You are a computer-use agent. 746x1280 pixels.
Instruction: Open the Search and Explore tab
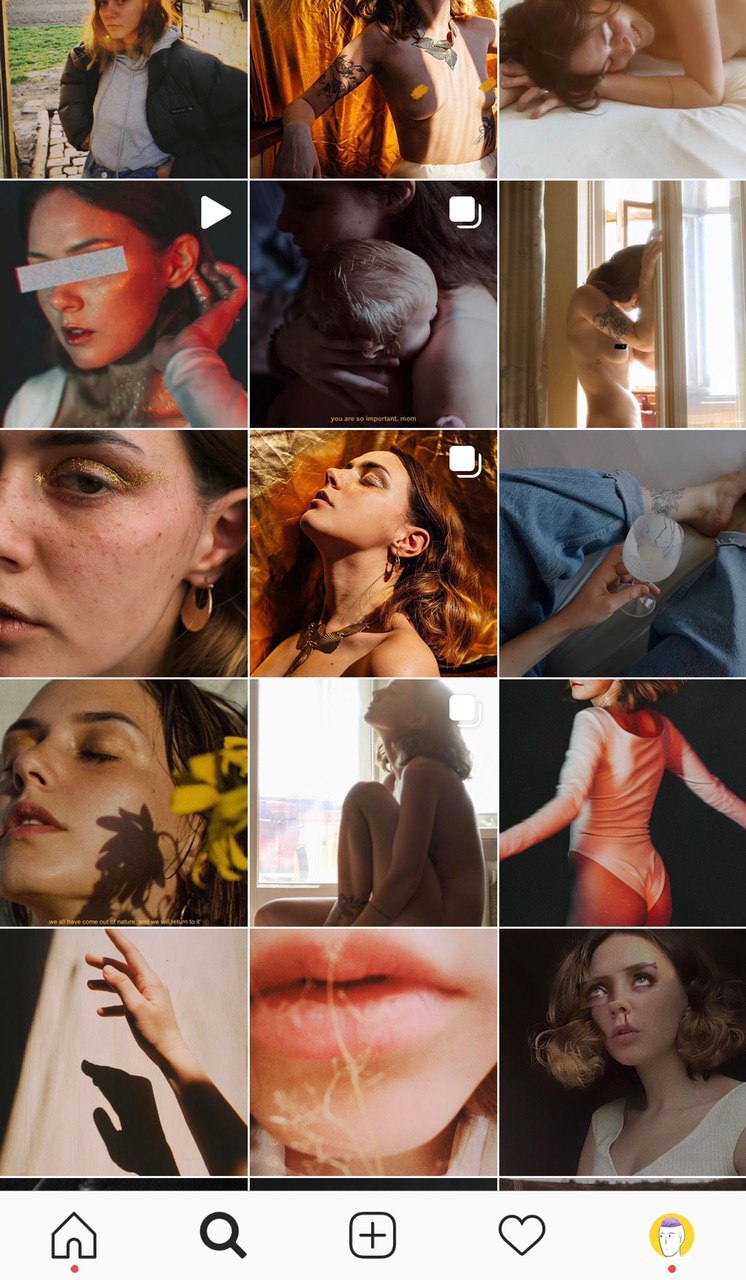click(x=222, y=1235)
